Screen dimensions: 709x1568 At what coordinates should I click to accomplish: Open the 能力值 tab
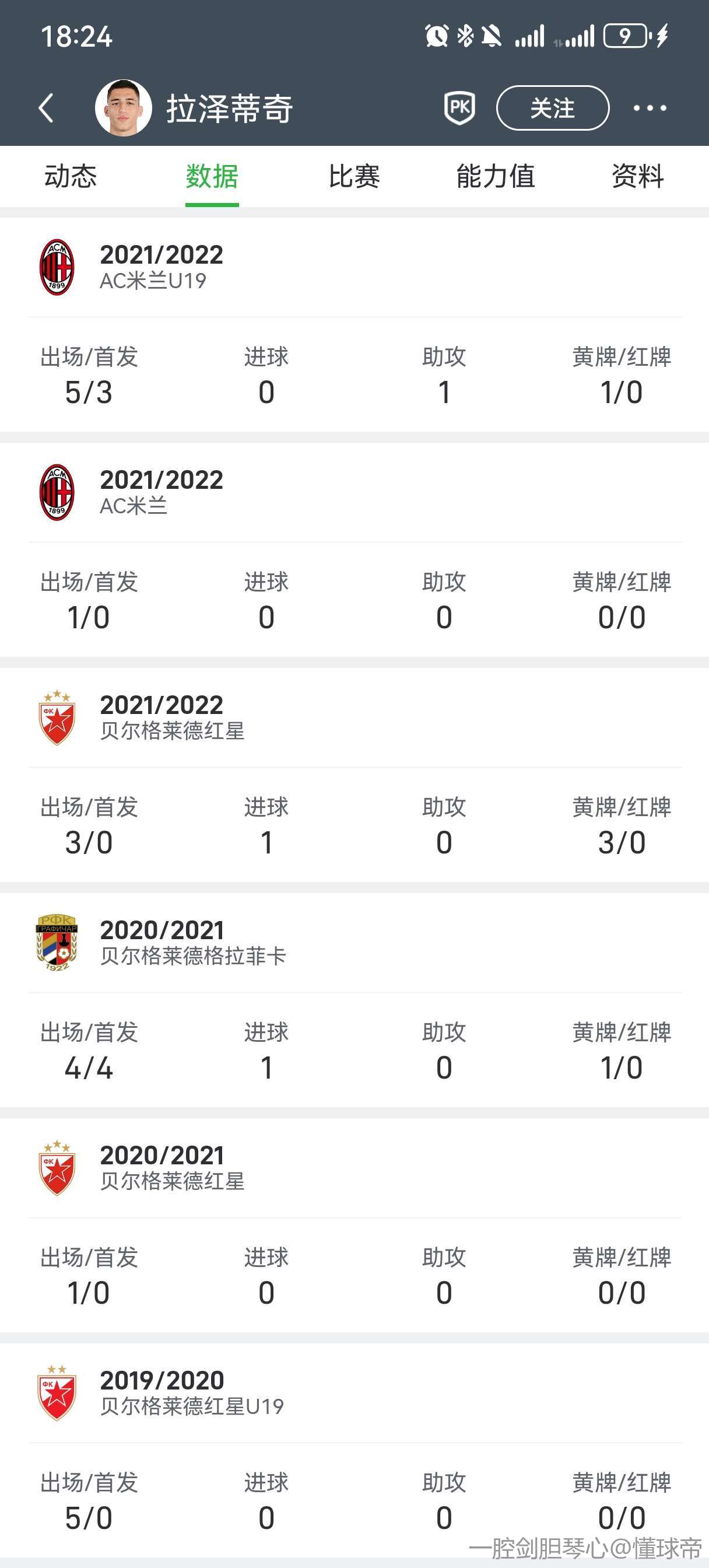point(496,177)
